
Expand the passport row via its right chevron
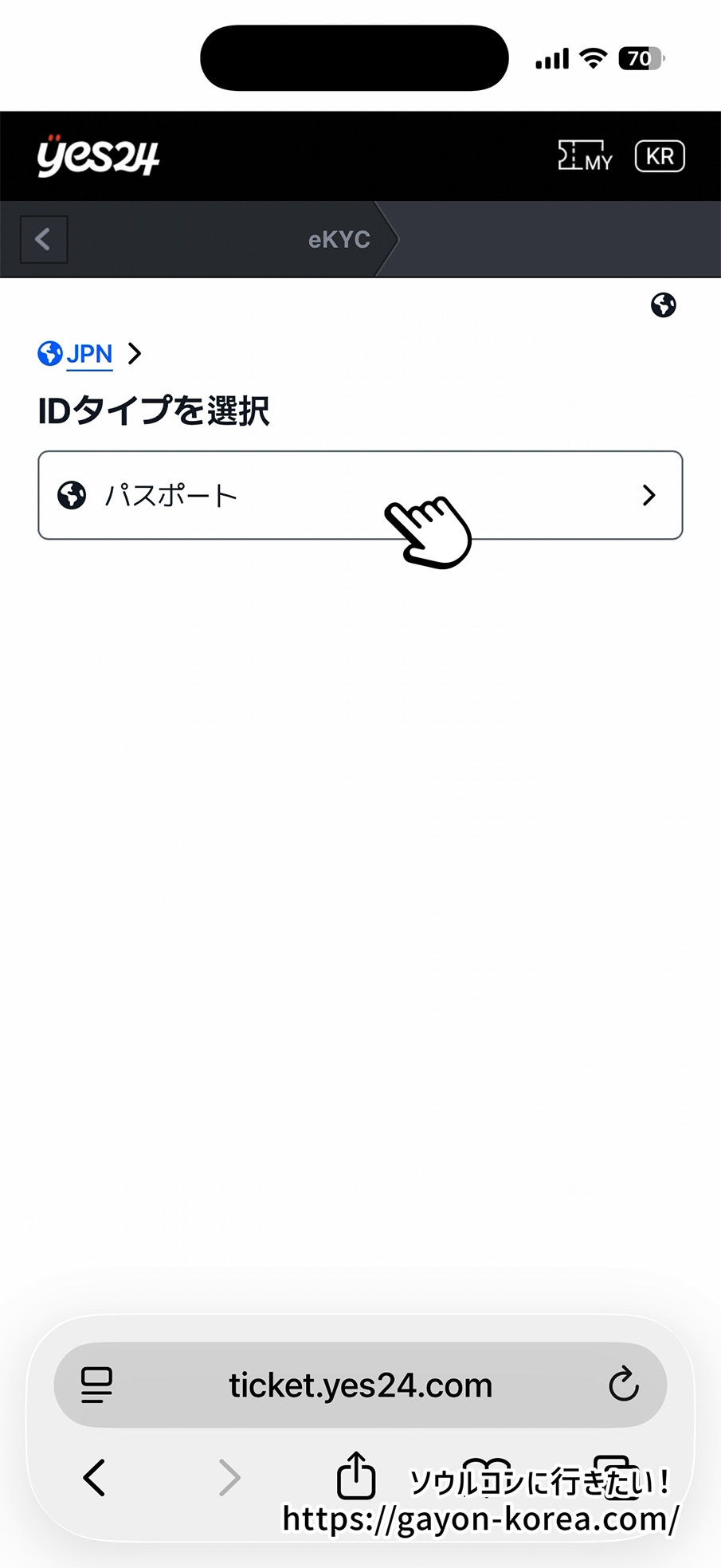pos(649,495)
